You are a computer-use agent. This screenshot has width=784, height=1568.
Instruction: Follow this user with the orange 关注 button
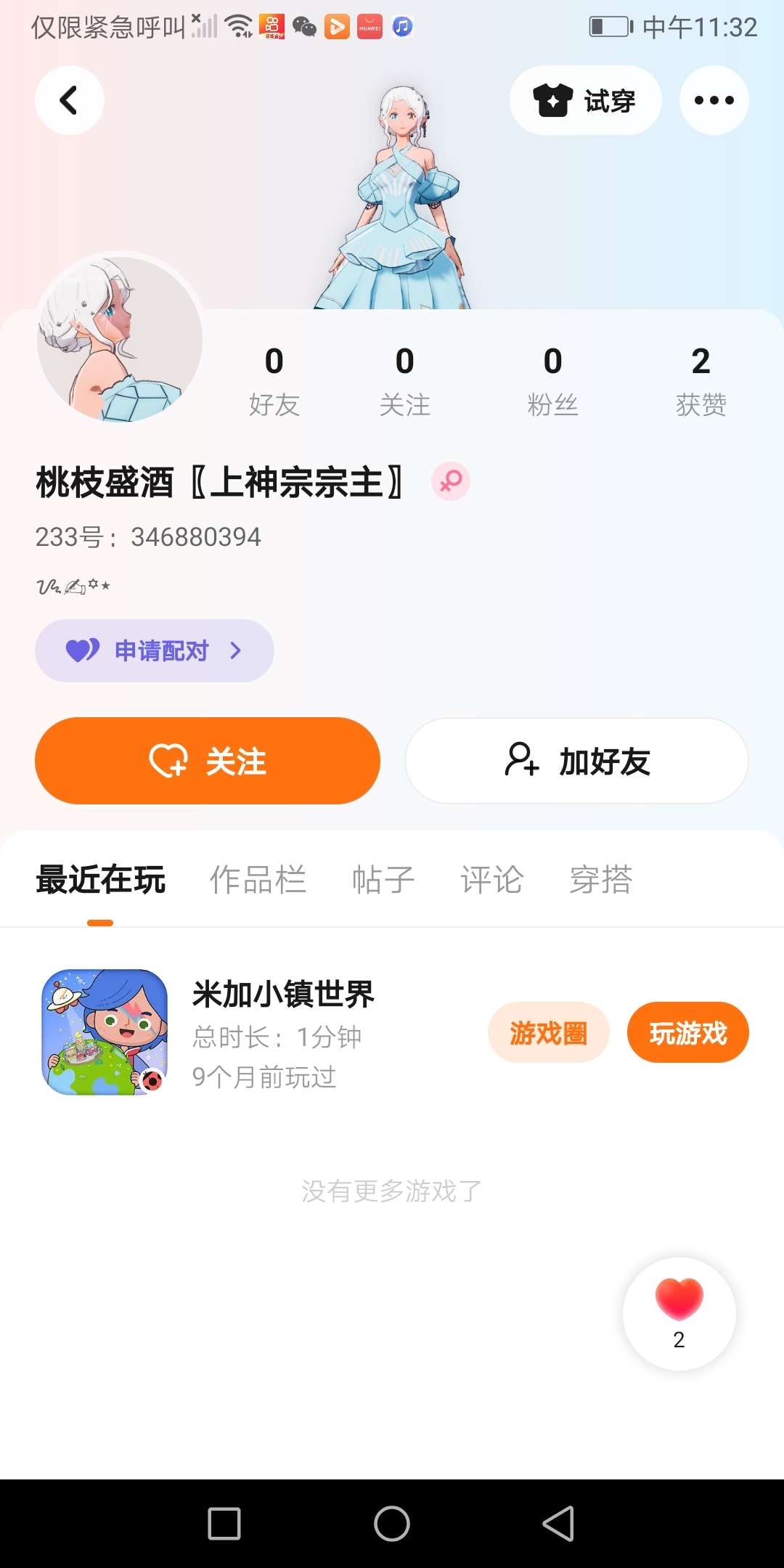[x=208, y=761]
